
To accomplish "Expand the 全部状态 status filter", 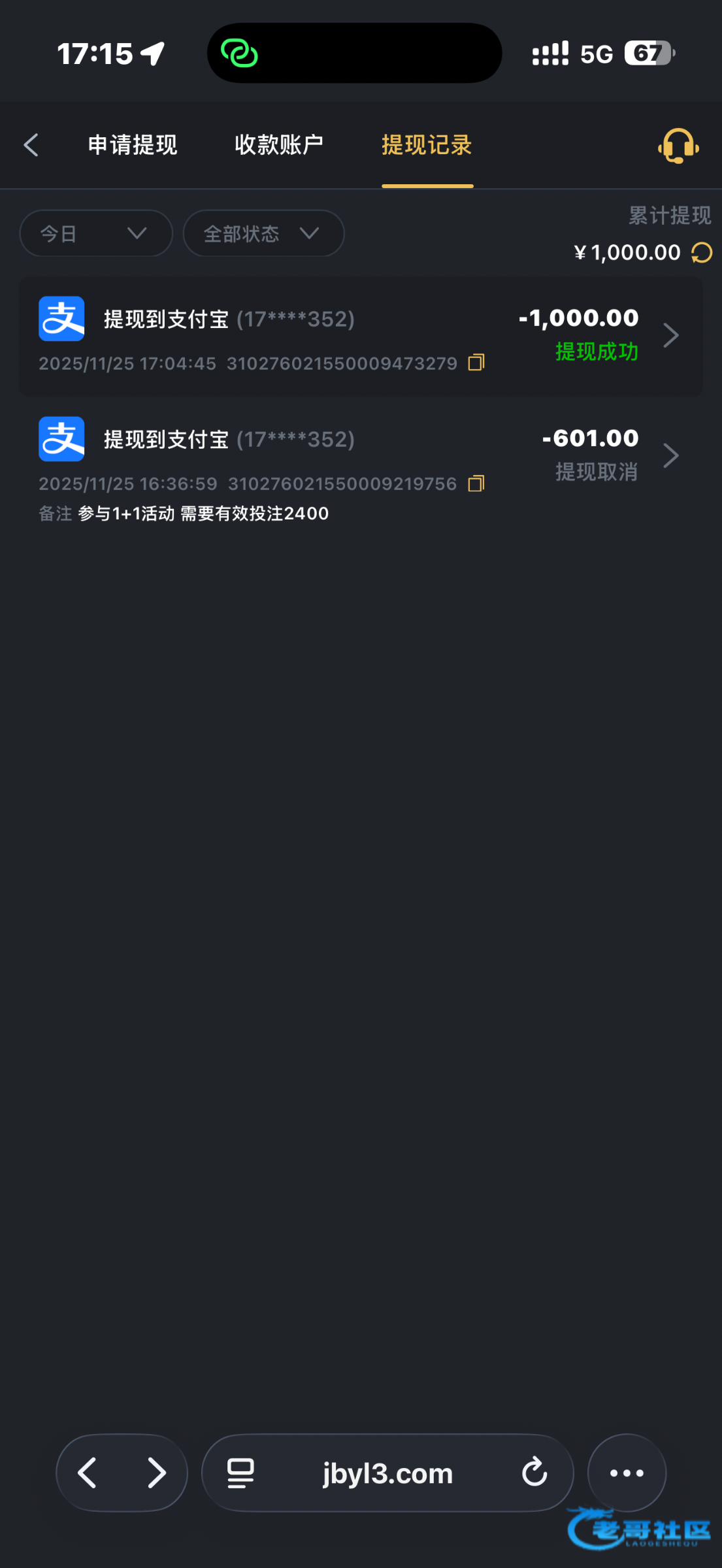I will (x=263, y=233).
